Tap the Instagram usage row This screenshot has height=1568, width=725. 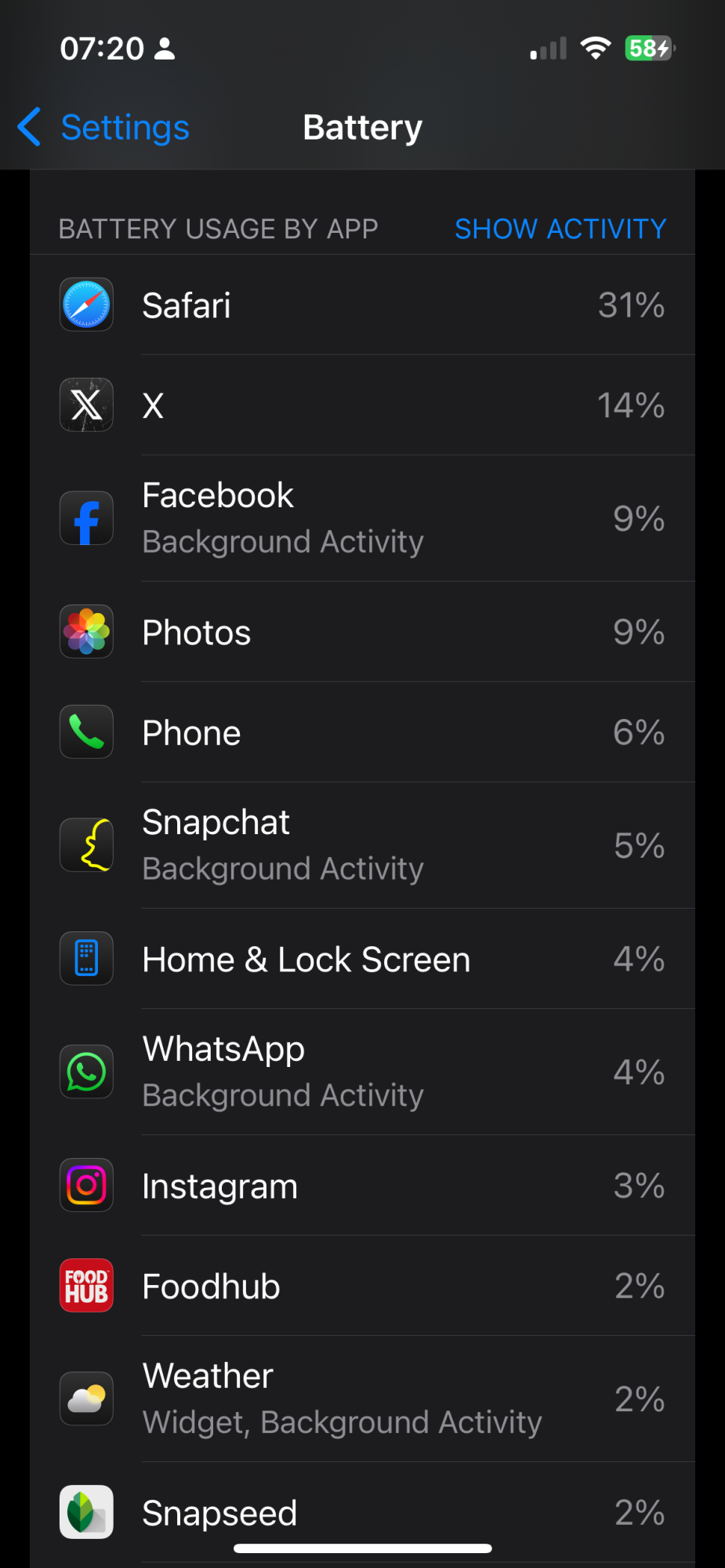tap(362, 1185)
